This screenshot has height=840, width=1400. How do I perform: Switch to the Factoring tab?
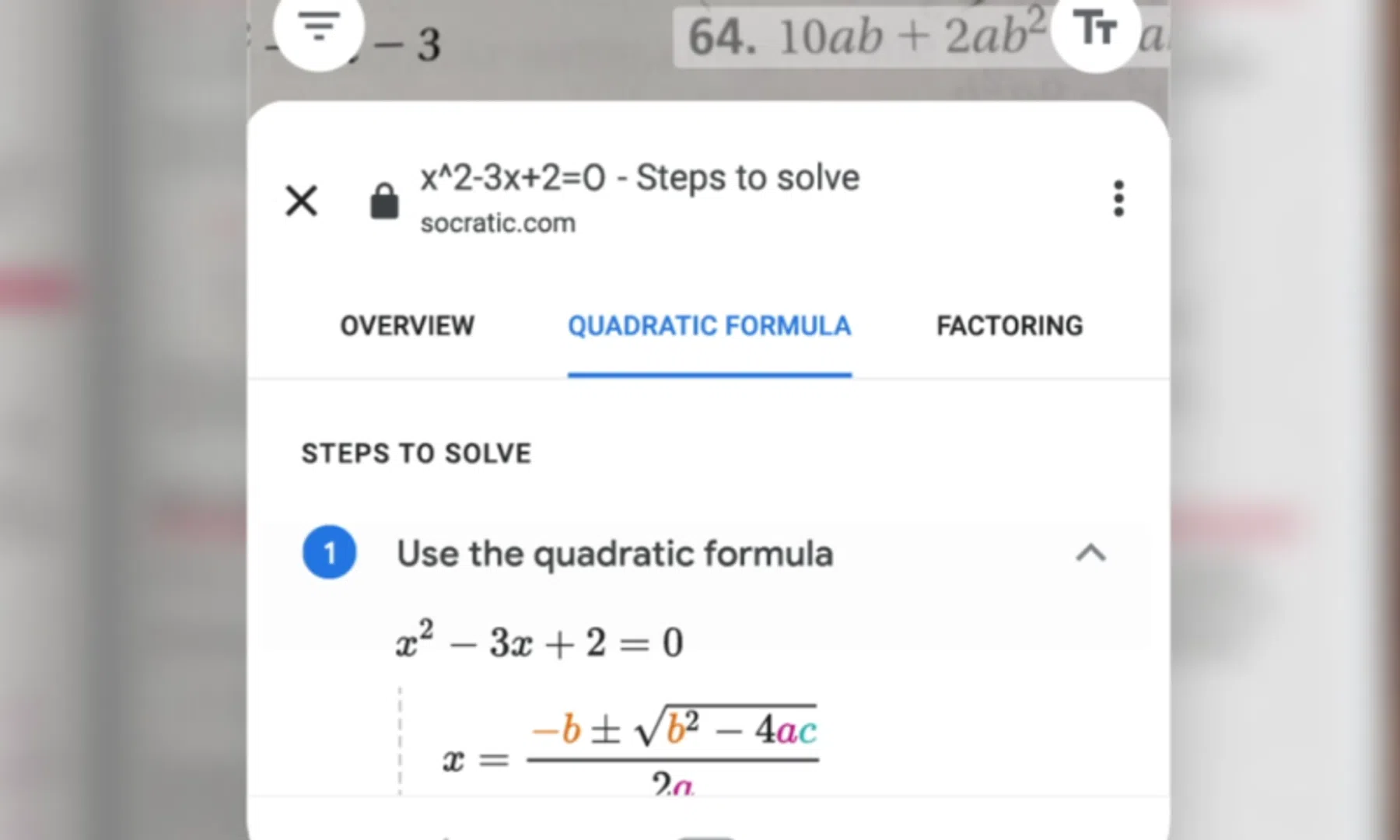pos(1009,326)
